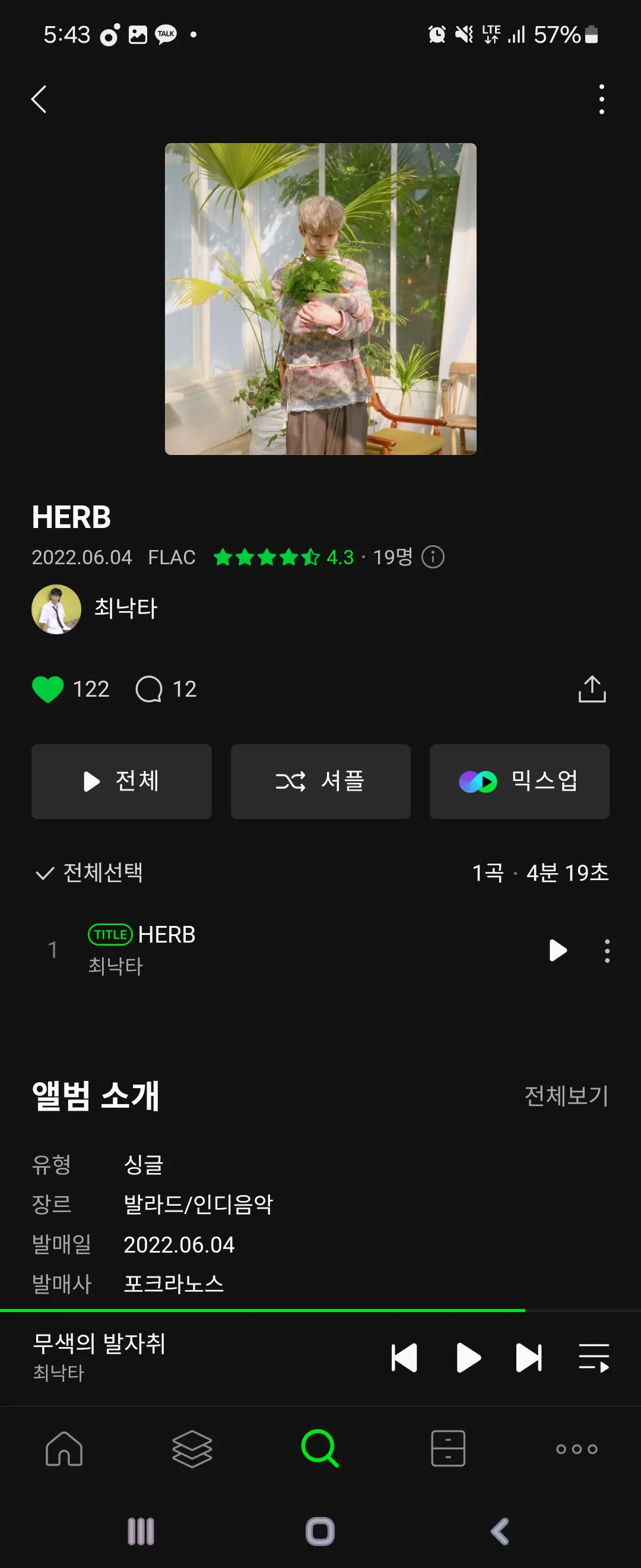Select all tracks with 전체선택
The image size is (641, 1568).
[x=90, y=873]
